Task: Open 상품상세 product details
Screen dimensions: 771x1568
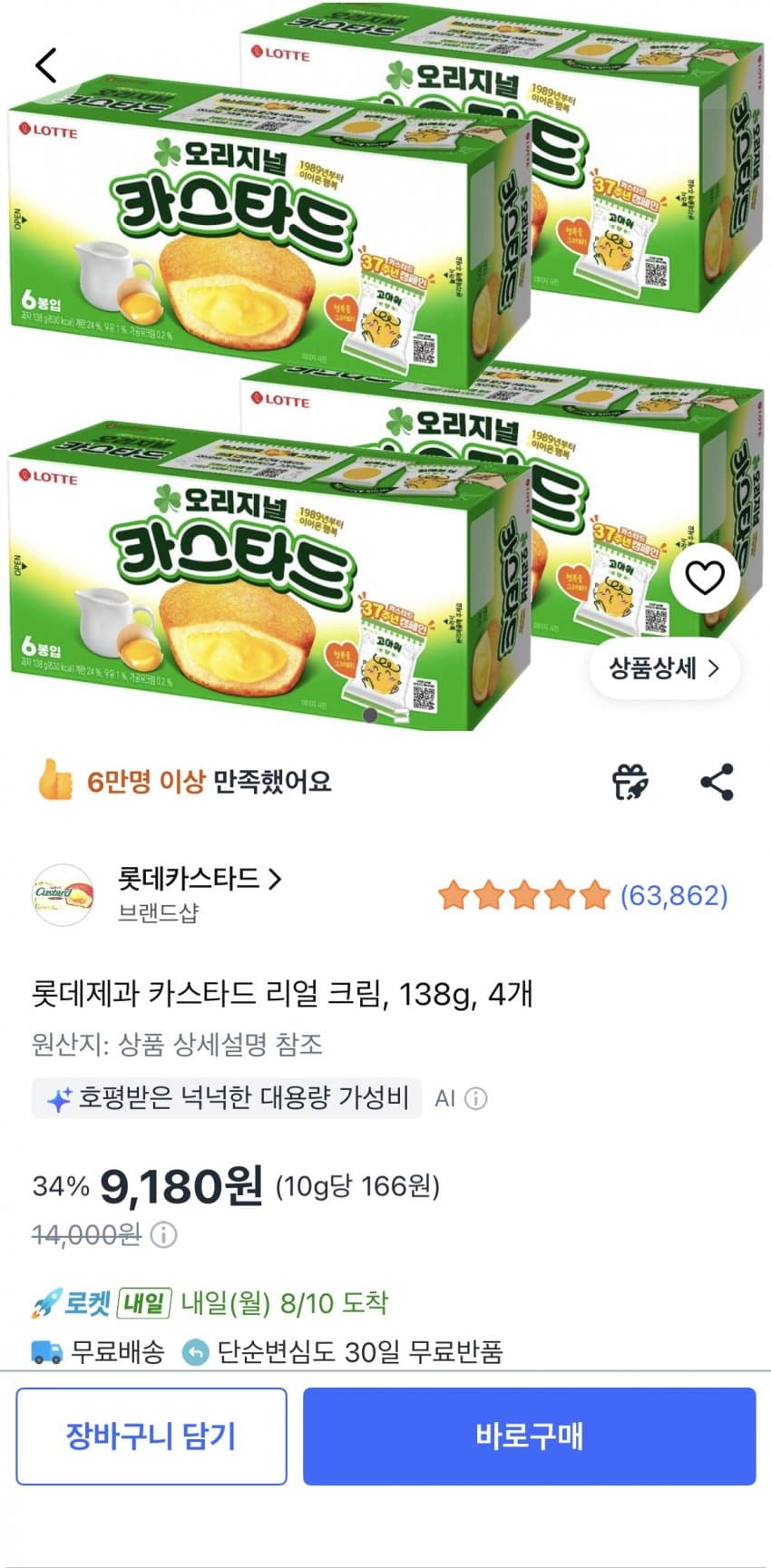Action: click(x=665, y=669)
